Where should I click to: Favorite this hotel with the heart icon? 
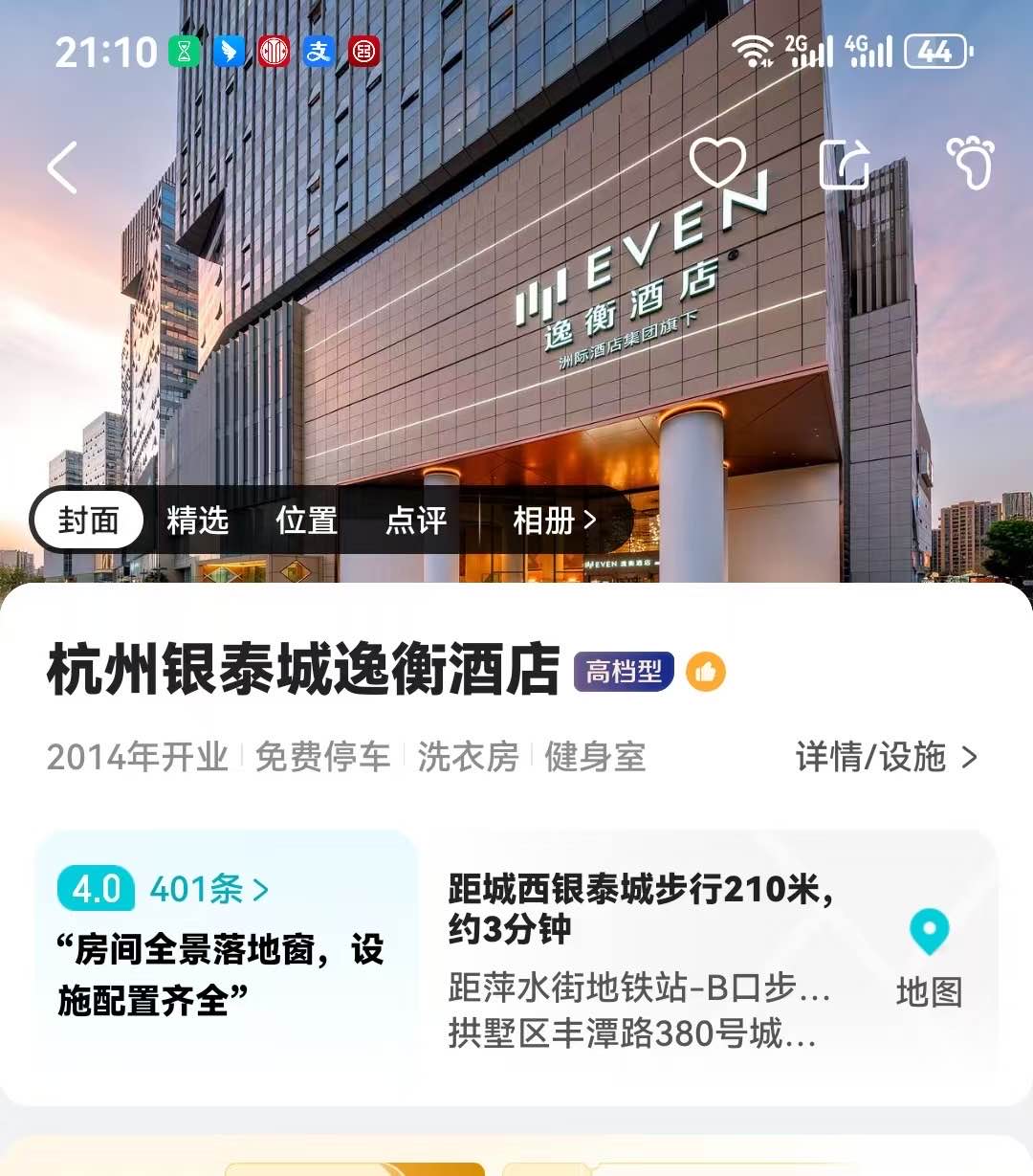click(717, 163)
